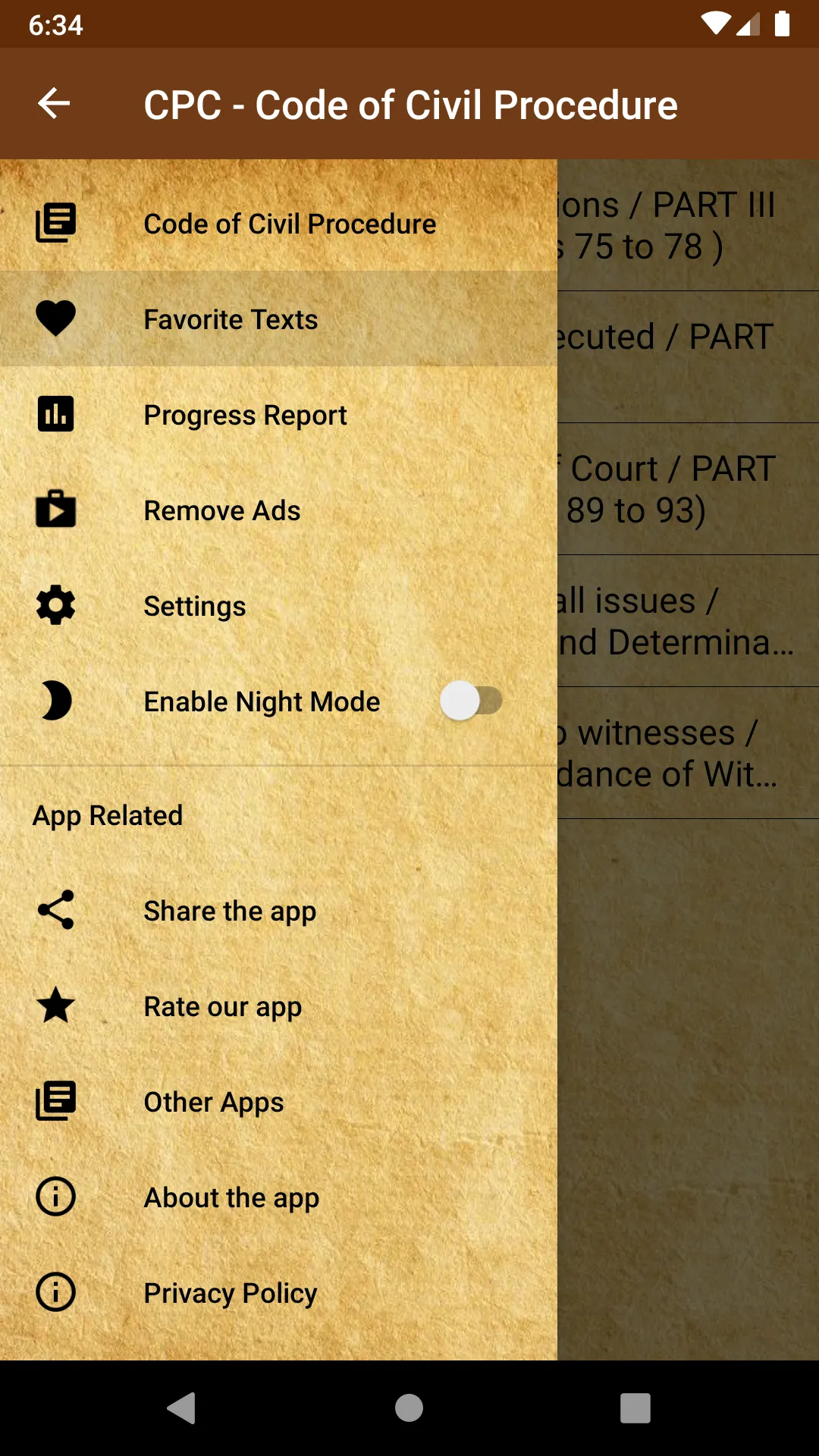Open the Progress Report menu item
Screen dimensions: 819x1456
(x=244, y=414)
